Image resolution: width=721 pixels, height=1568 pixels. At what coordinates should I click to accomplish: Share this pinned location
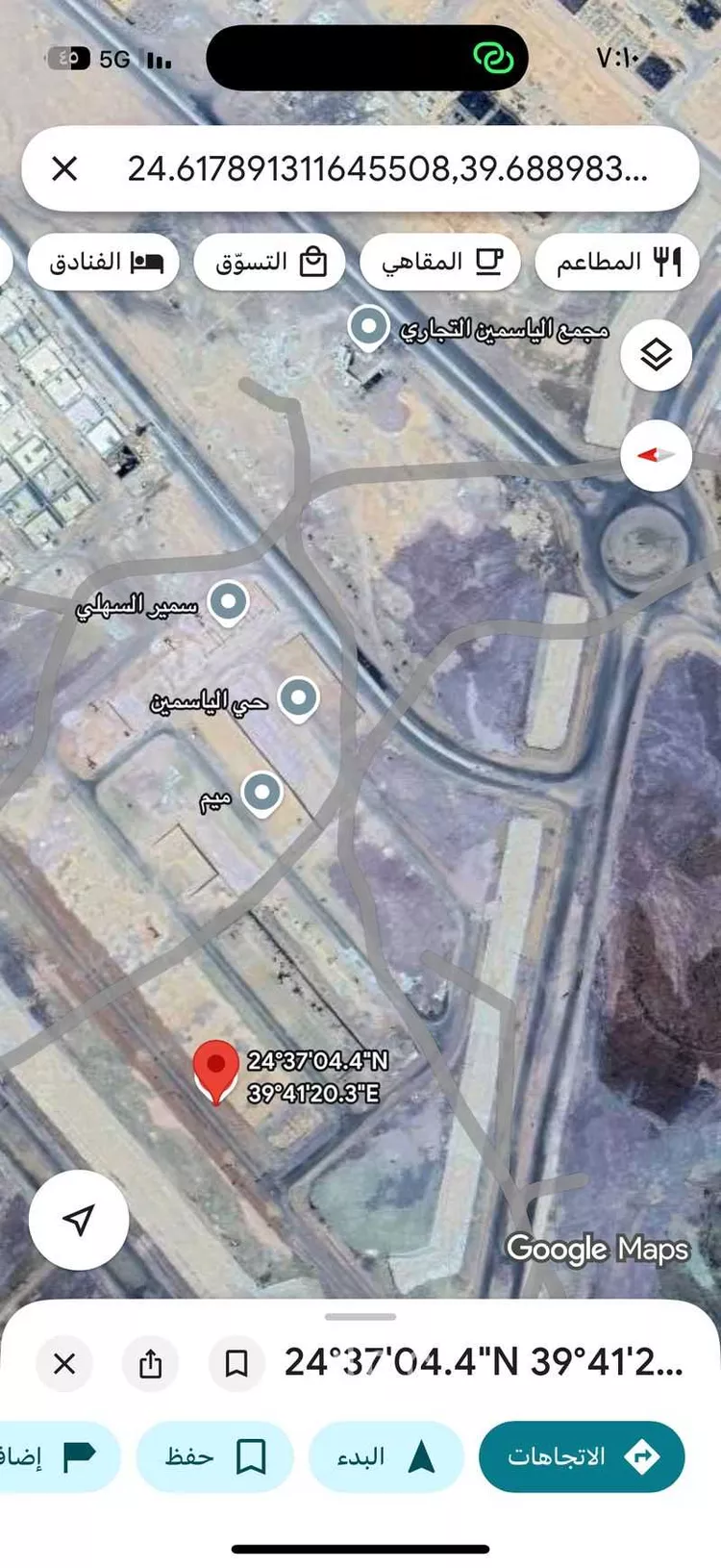click(151, 1363)
